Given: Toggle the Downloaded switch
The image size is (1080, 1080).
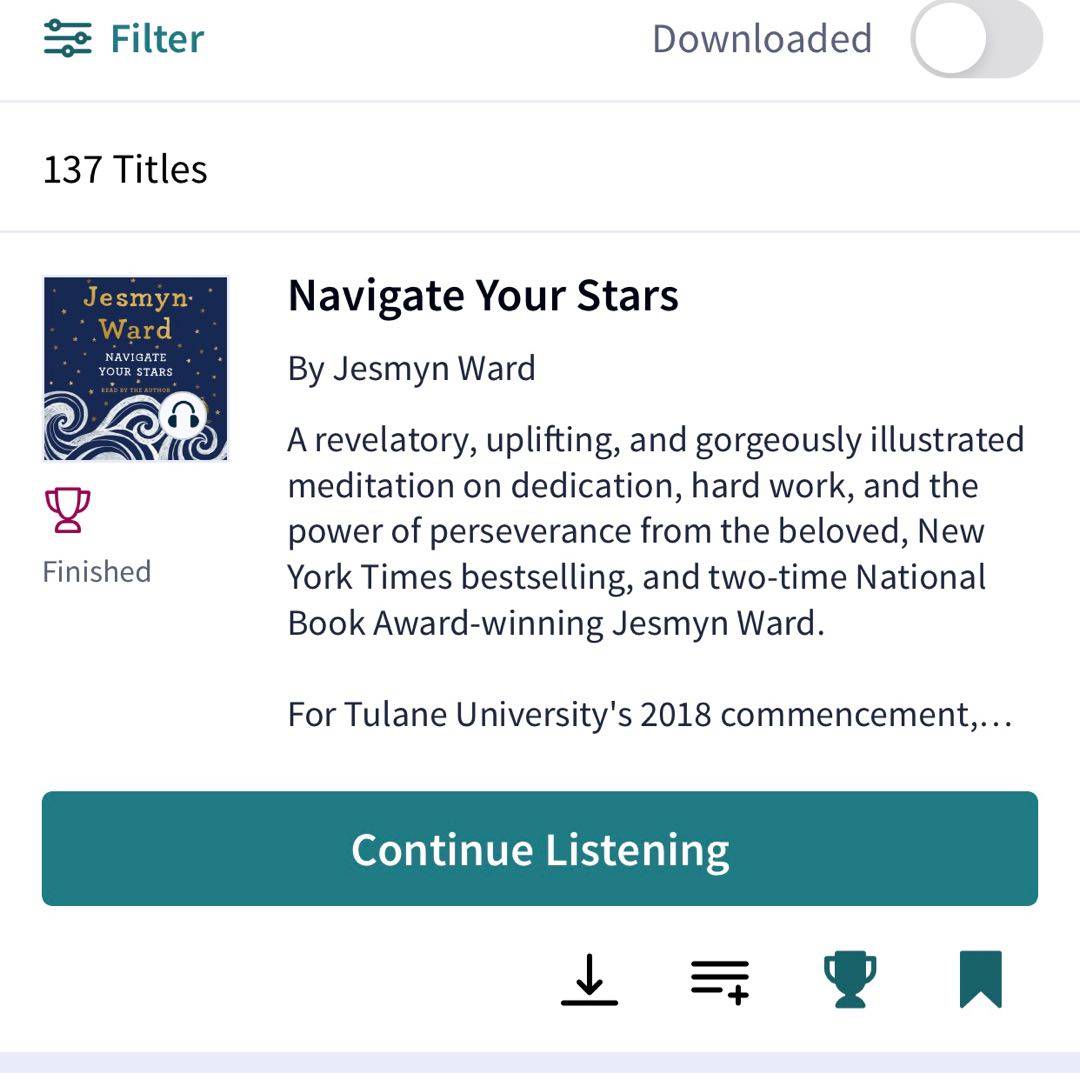Looking at the screenshot, I should coord(975,40).
